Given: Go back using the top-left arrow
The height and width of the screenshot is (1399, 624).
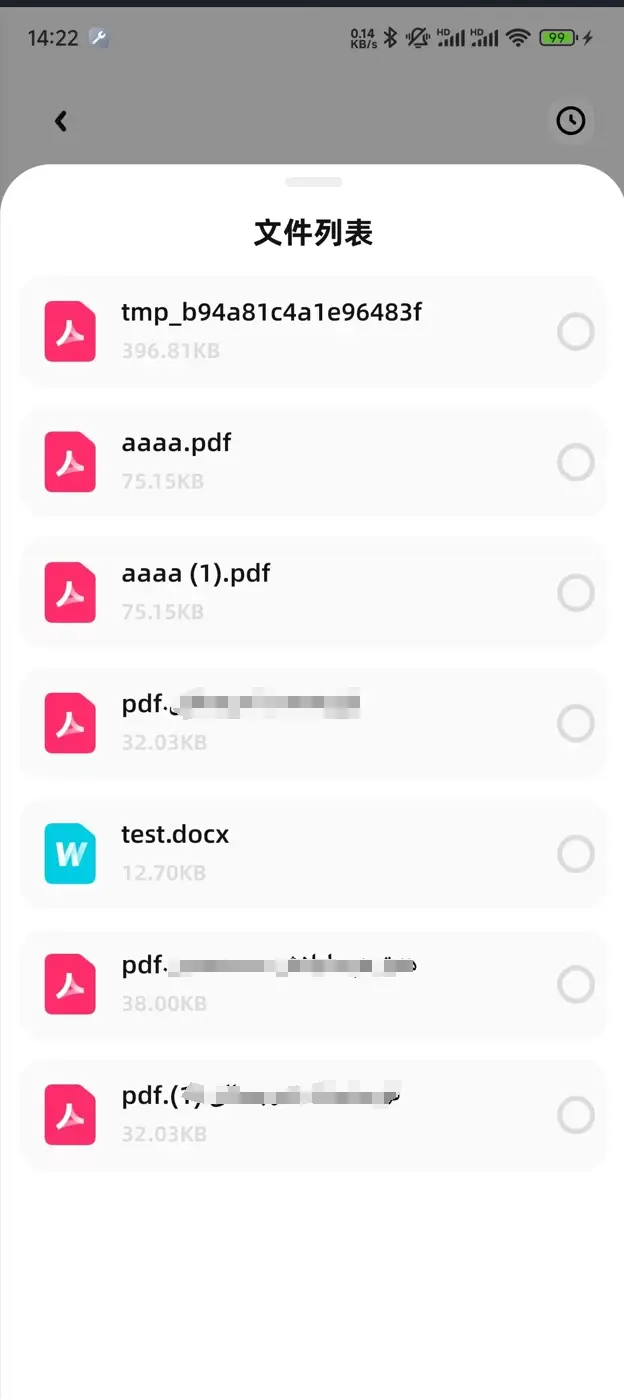Looking at the screenshot, I should 61,121.
